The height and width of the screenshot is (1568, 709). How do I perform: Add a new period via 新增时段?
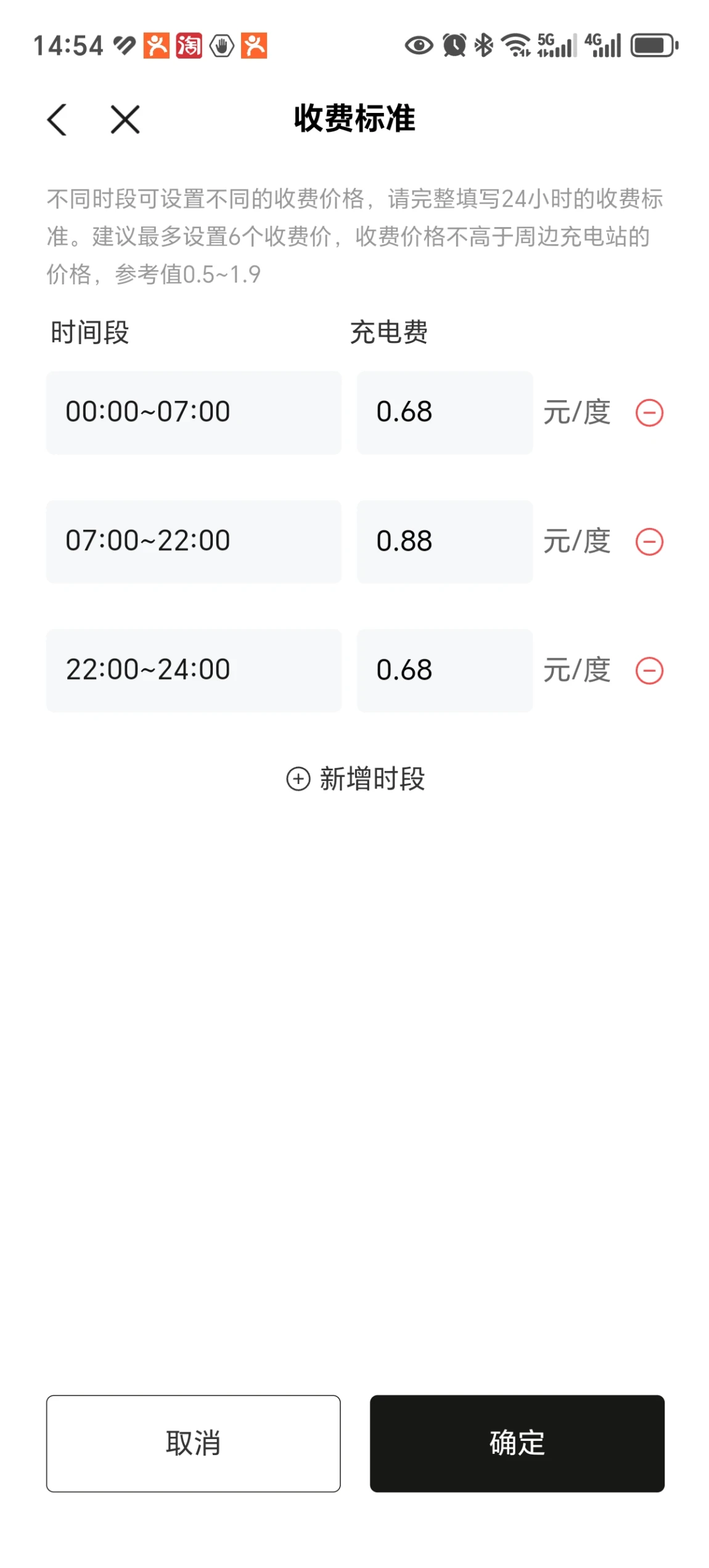[x=355, y=778]
